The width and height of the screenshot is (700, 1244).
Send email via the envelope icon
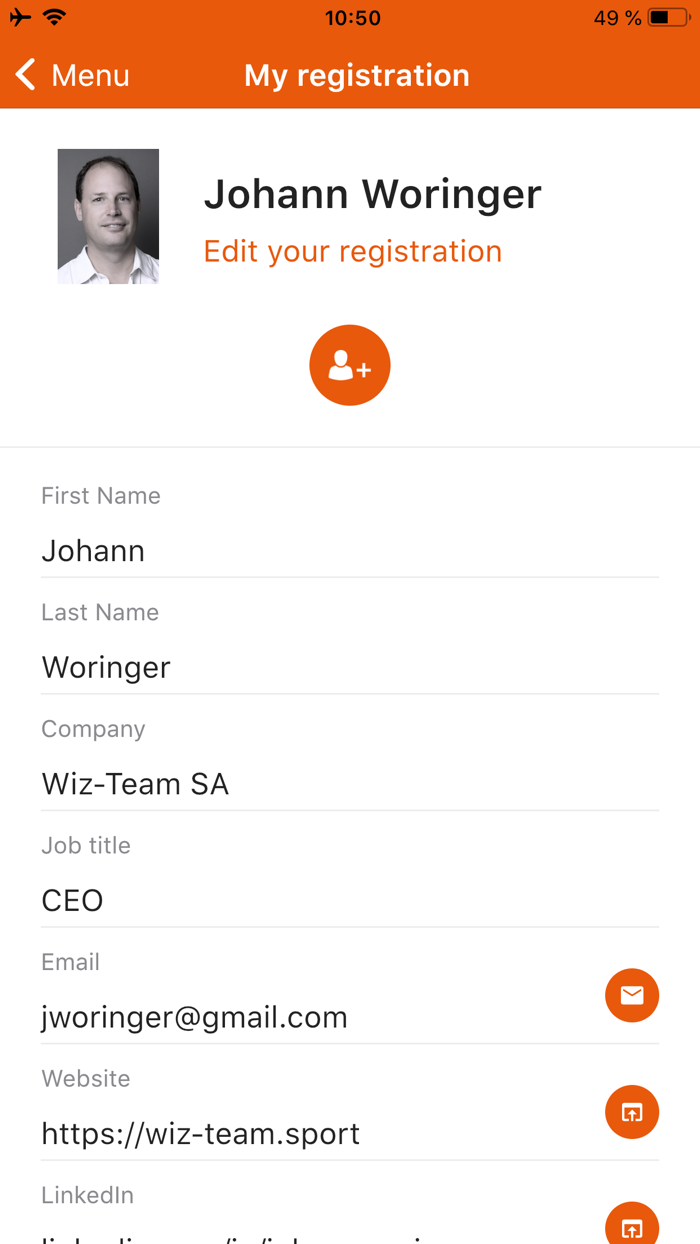click(631, 995)
